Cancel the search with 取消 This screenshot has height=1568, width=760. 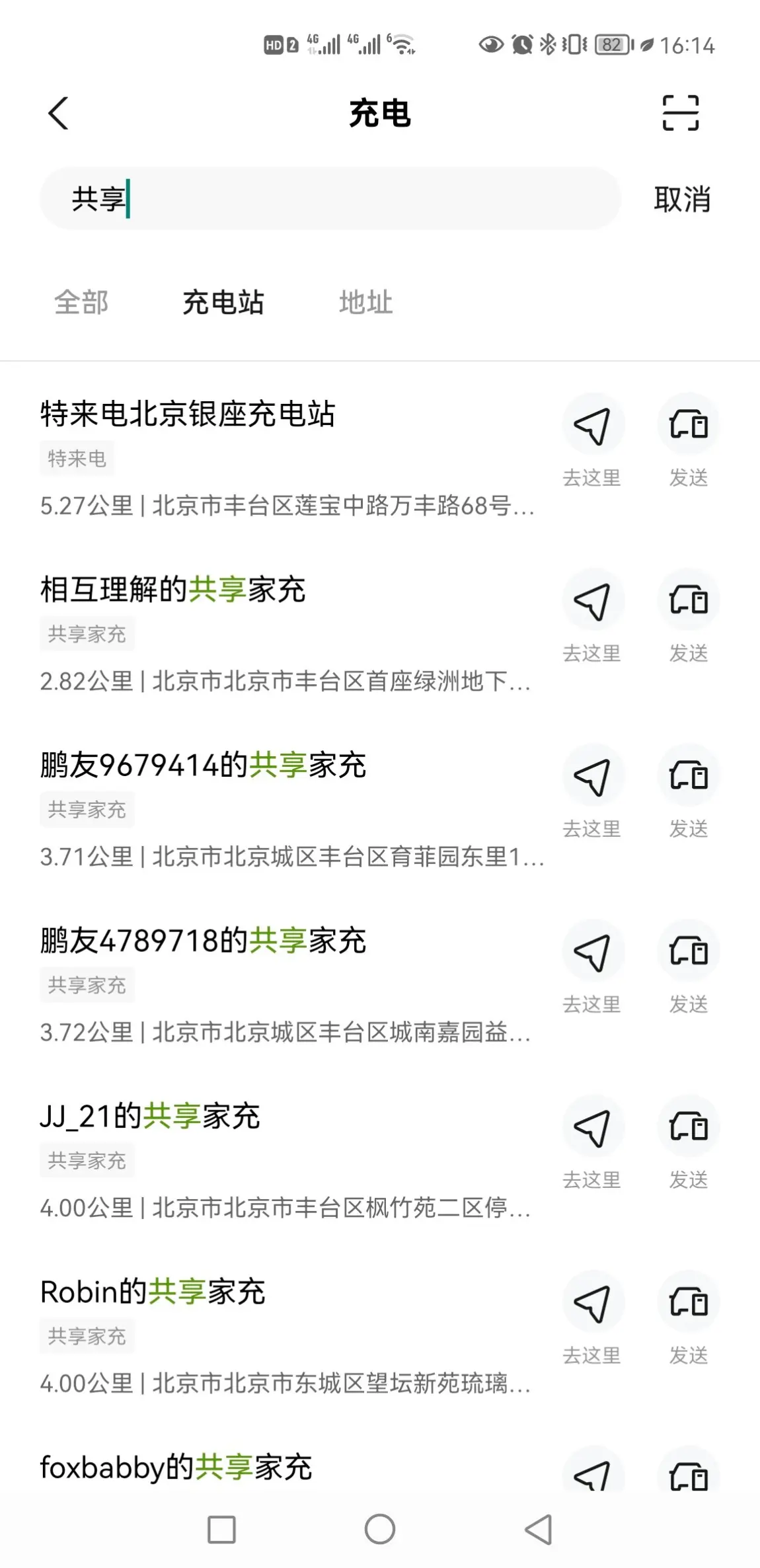(682, 199)
